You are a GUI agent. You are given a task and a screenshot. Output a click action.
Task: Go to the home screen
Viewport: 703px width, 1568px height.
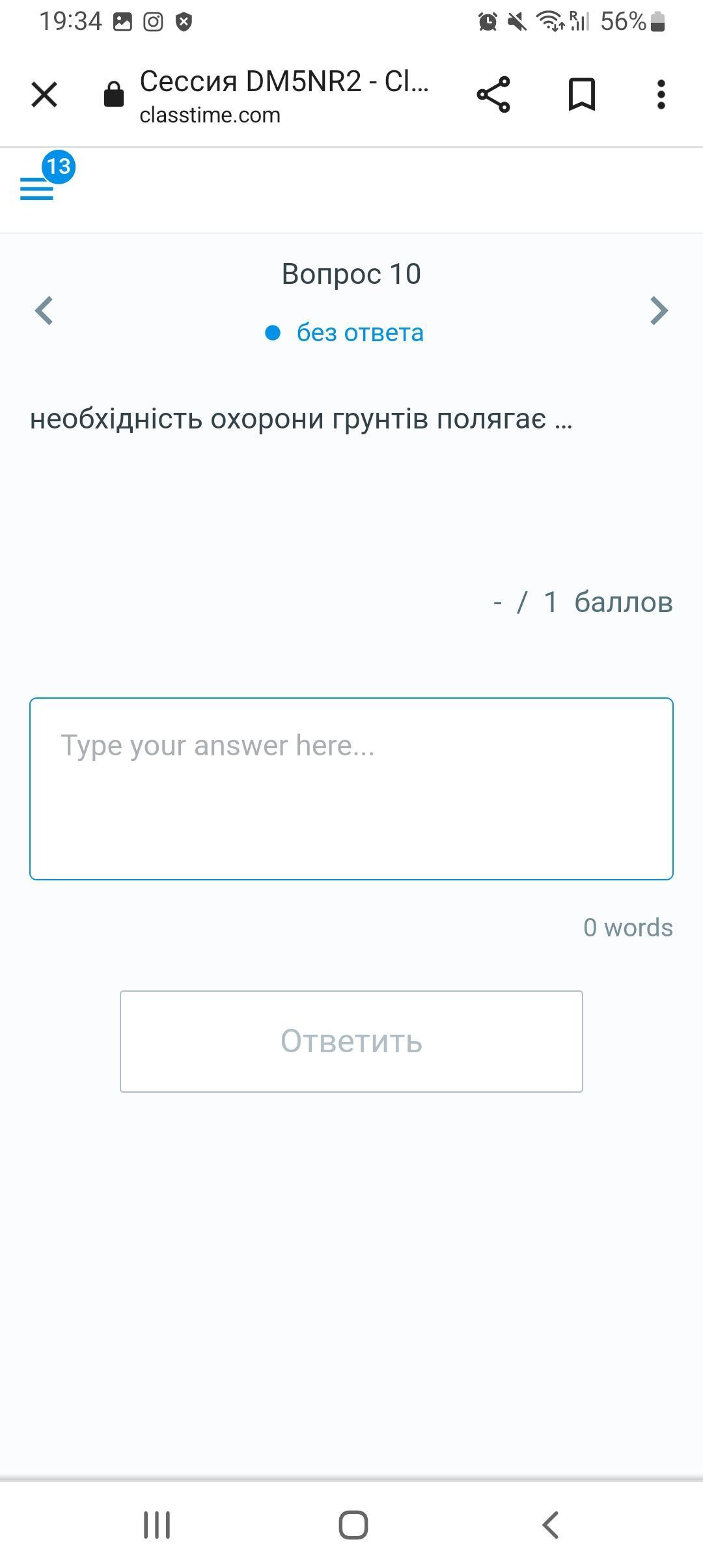(x=353, y=1525)
